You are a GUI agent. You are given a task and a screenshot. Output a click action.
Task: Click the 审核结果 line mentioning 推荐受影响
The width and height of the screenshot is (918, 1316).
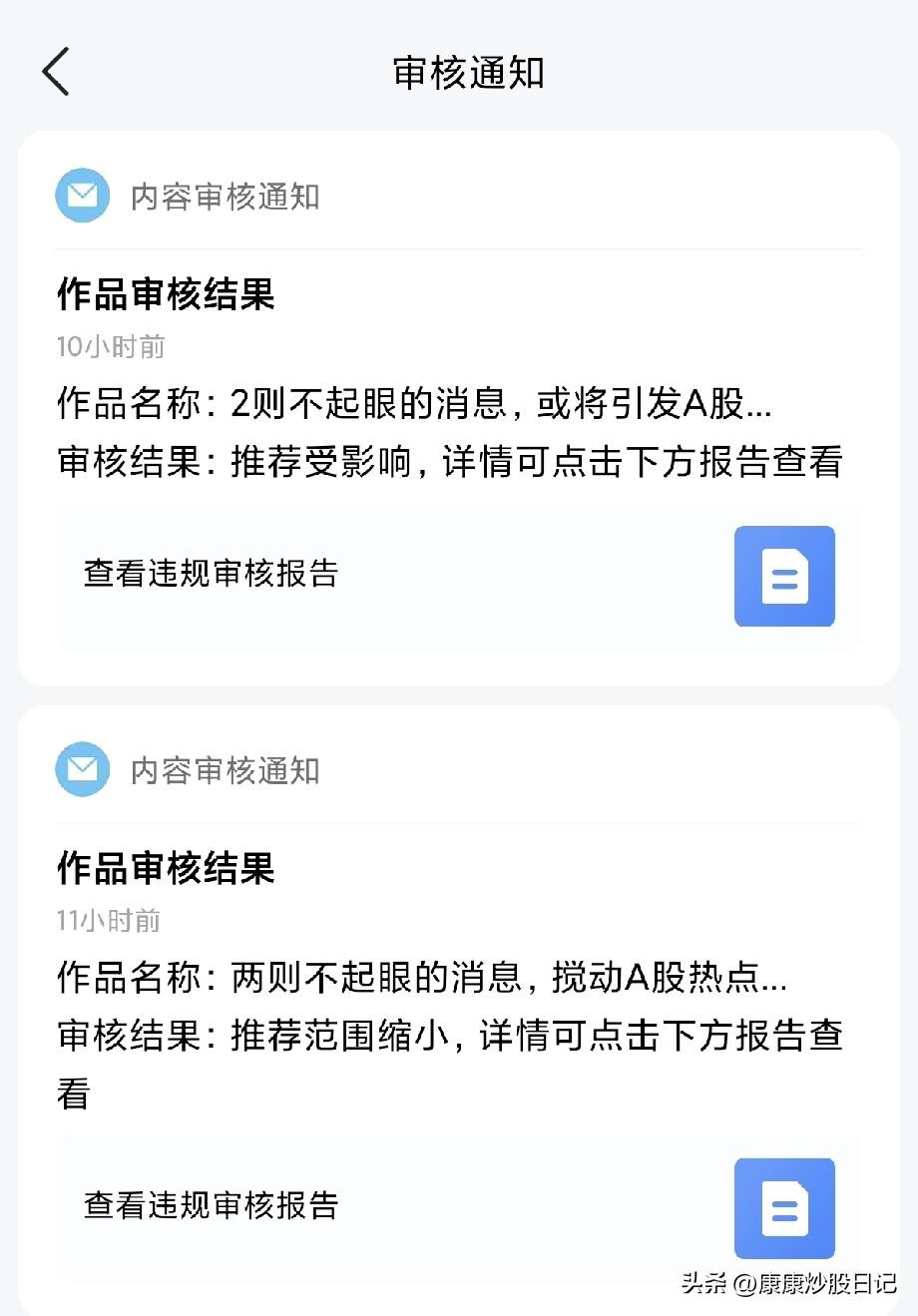[x=449, y=462]
